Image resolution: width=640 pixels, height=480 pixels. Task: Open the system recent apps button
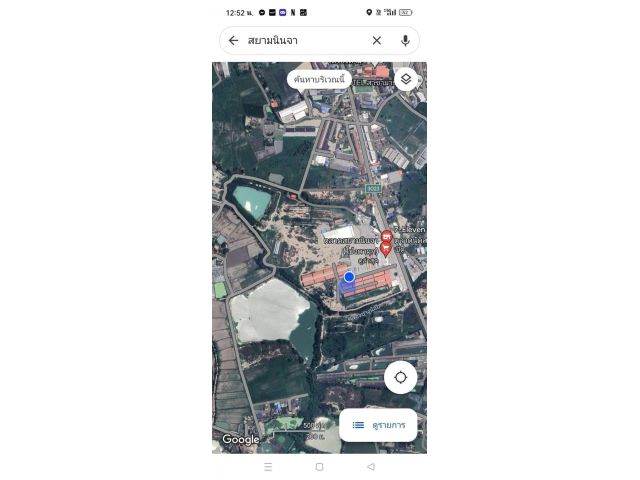click(267, 467)
